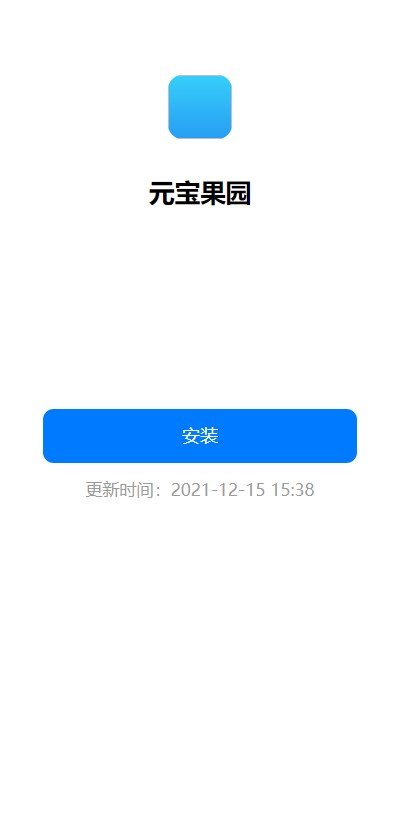Tap the blue 安装 install button
The image size is (400, 829).
pyautogui.click(x=200, y=436)
